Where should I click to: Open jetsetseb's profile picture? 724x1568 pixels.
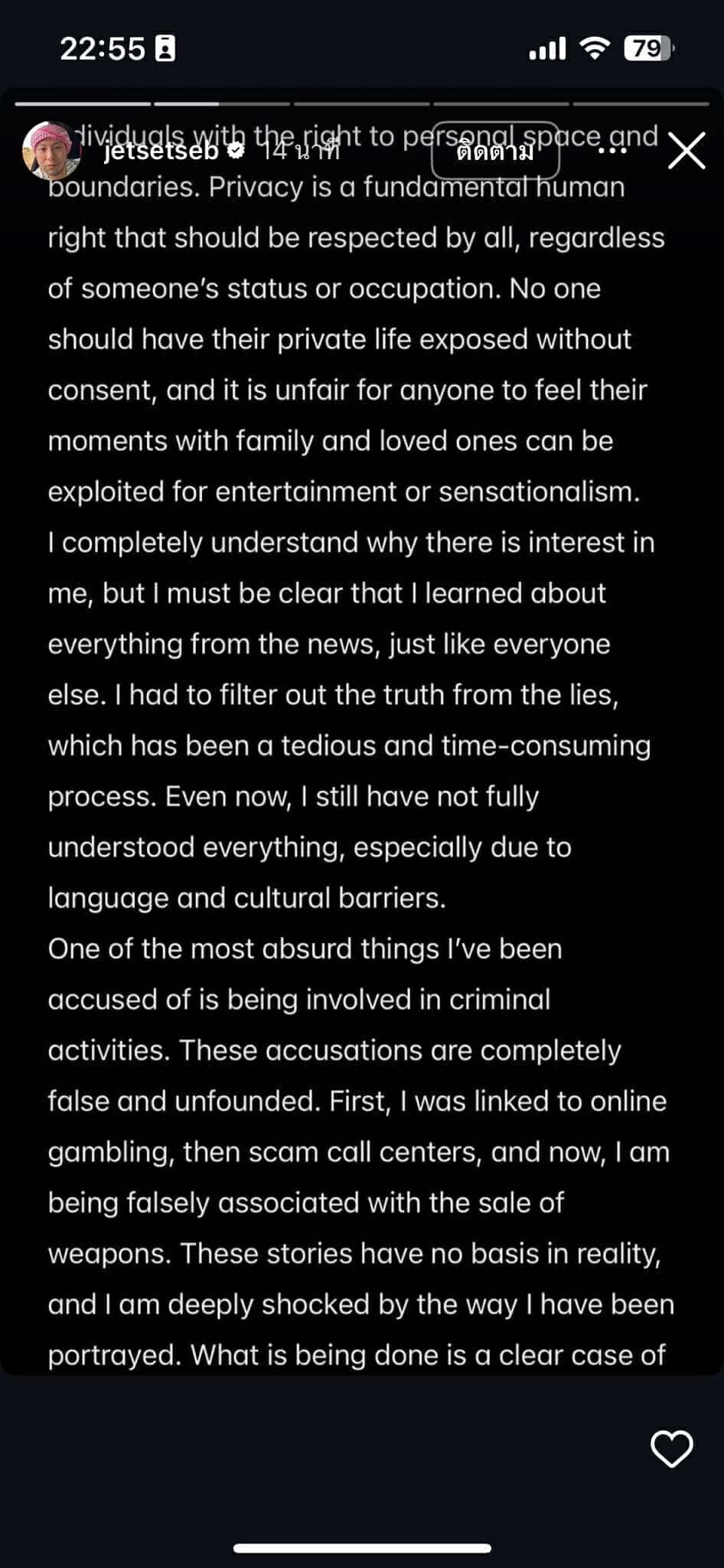pos(51,150)
